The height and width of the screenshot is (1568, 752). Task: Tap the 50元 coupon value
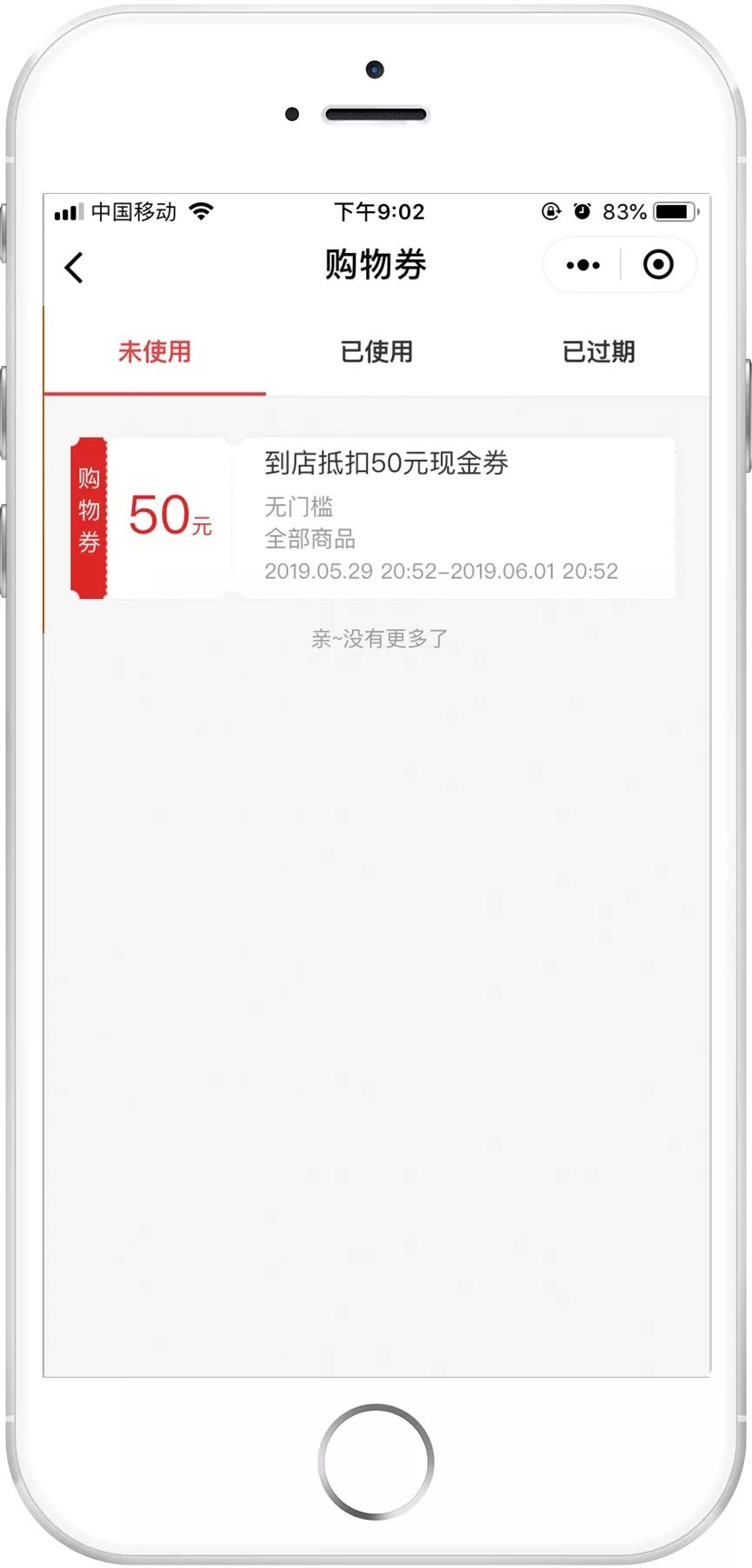pyautogui.click(x=168, y=518)
